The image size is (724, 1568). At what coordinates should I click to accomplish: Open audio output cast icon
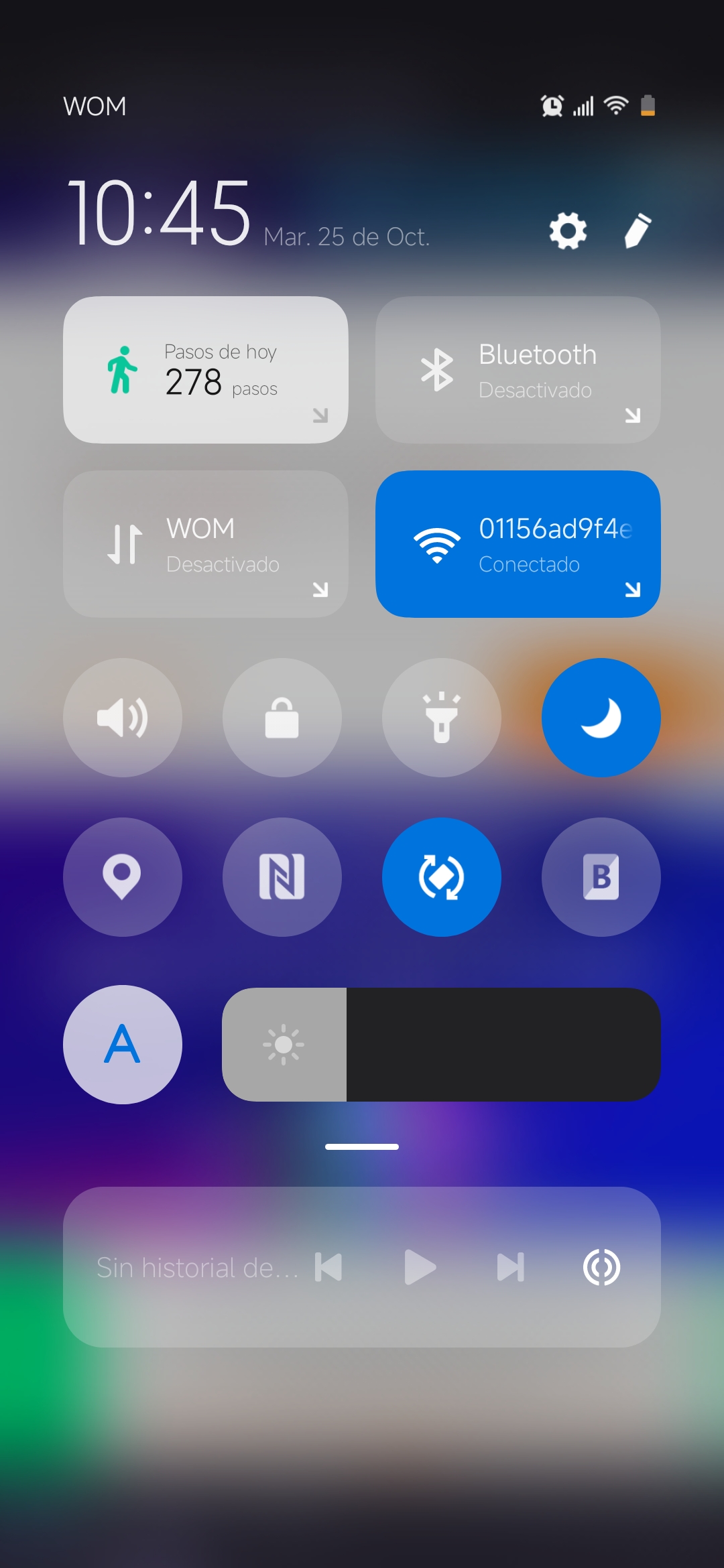click(x=601, y=1267)
